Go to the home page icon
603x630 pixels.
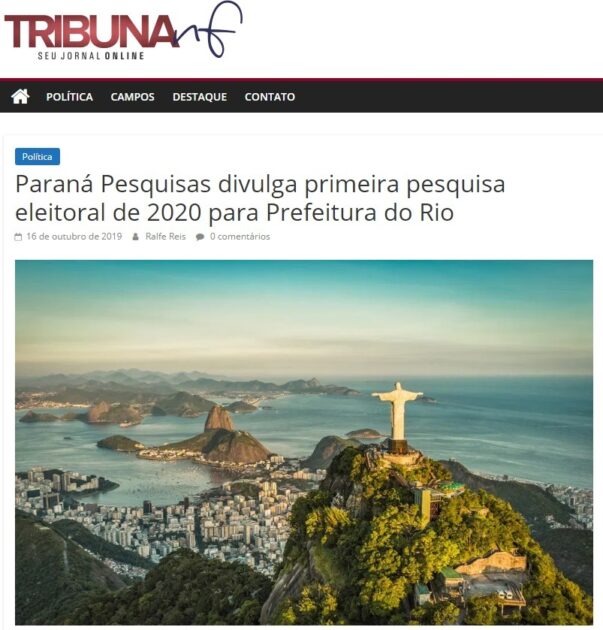coord(20,97)
